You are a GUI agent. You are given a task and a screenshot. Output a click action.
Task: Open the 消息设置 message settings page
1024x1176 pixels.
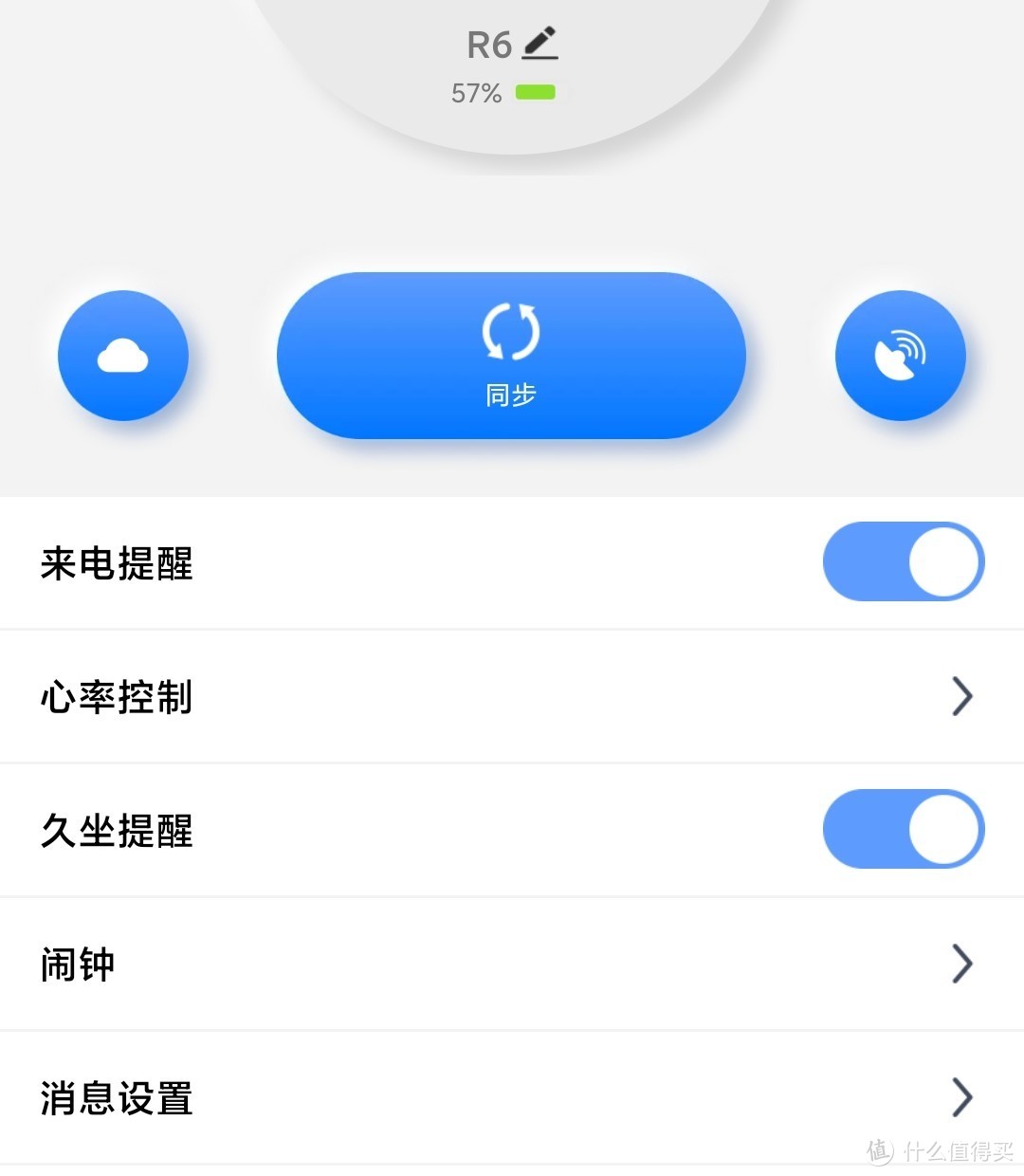(118, 1098)
